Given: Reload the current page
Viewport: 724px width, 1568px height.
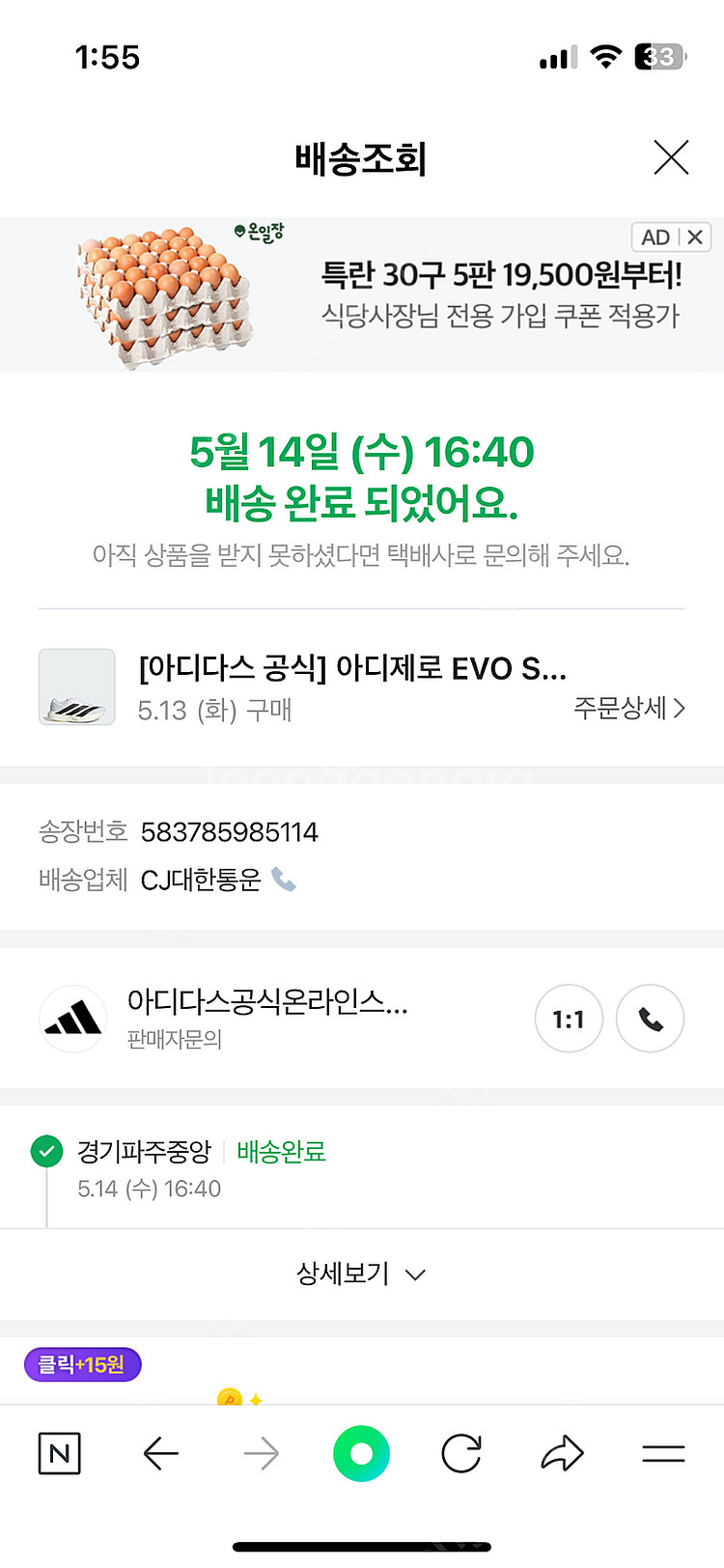Looking at the screenshot, I should 461,1453.
